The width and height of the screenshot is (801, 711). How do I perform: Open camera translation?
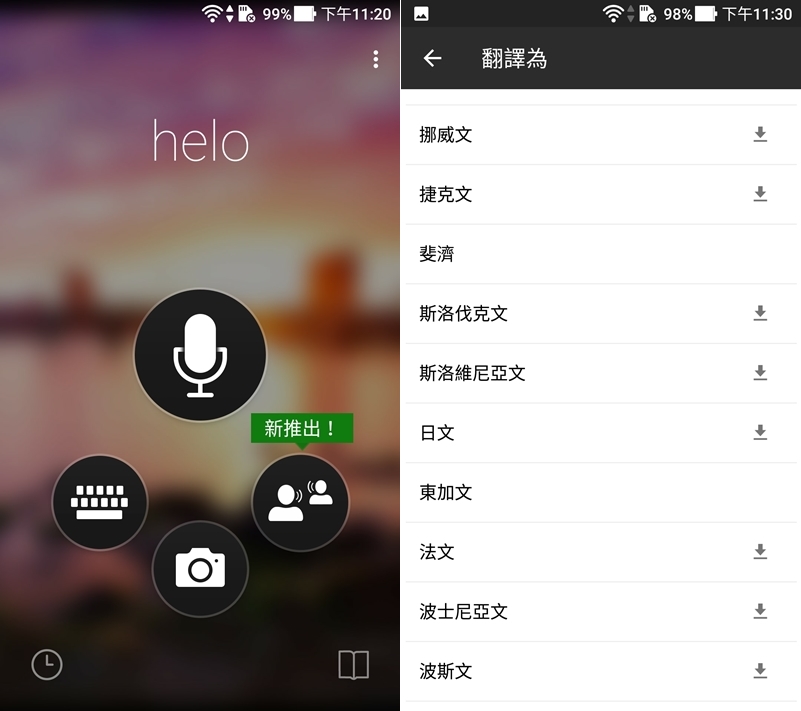[200, 569]
